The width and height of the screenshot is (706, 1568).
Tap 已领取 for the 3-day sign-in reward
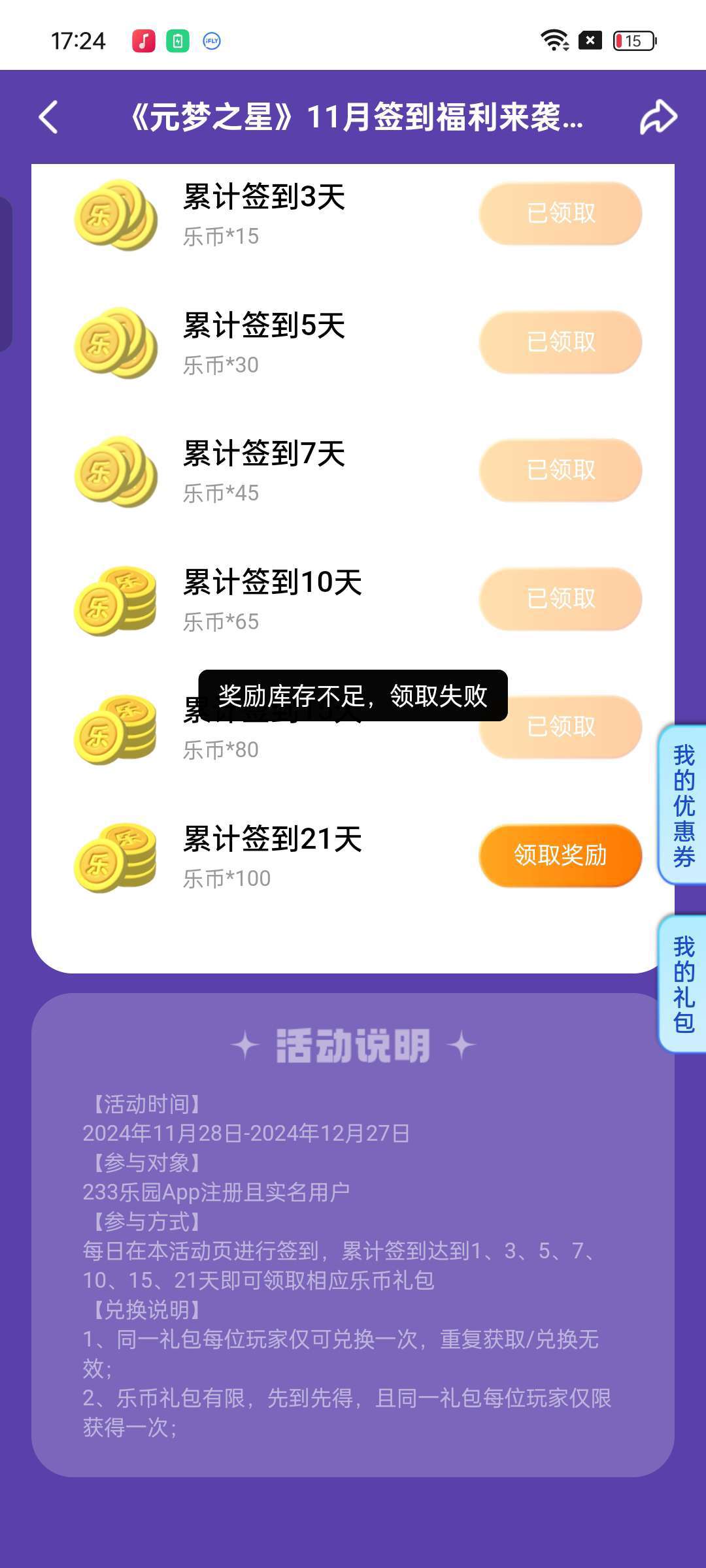(x=560, y=214)
